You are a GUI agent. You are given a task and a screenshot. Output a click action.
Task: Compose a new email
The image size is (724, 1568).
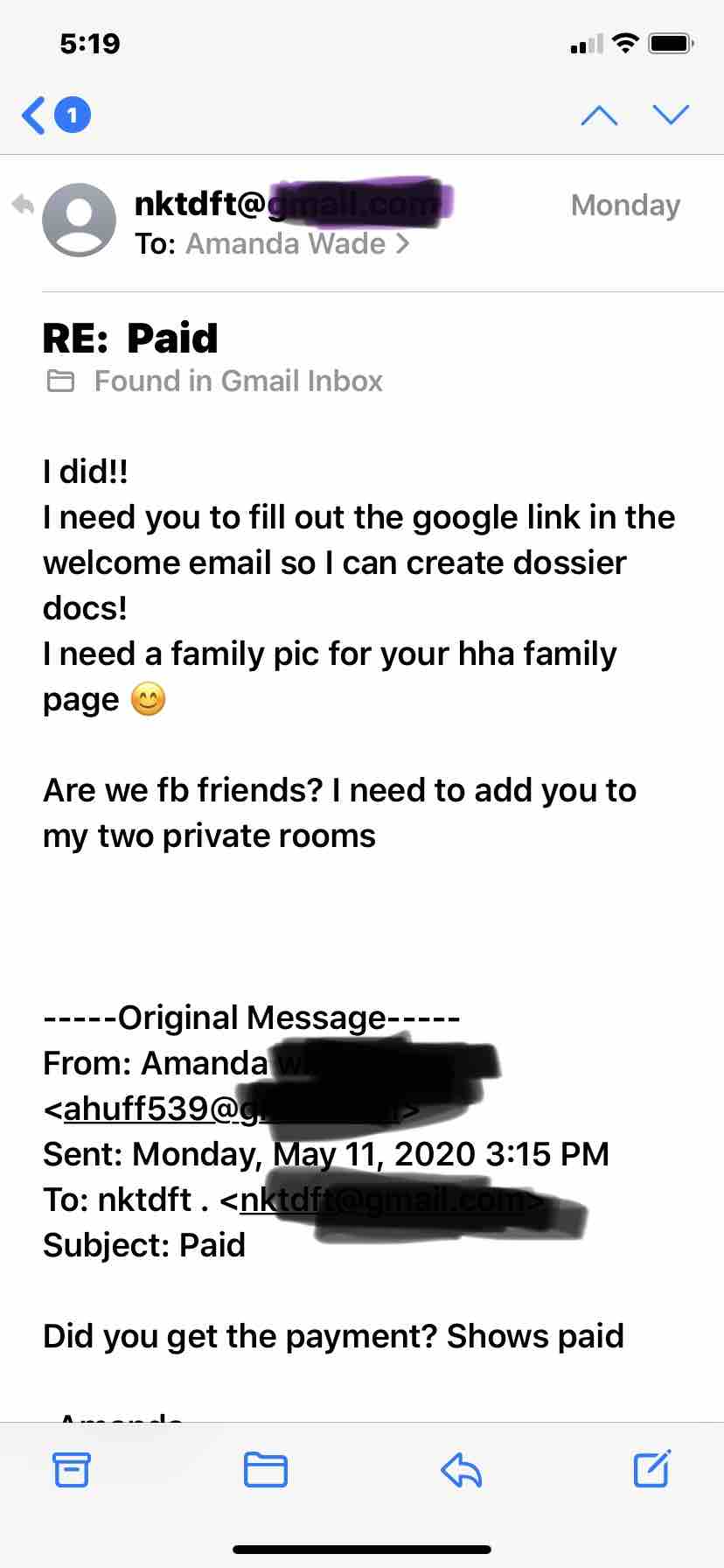click(652, 1467)
